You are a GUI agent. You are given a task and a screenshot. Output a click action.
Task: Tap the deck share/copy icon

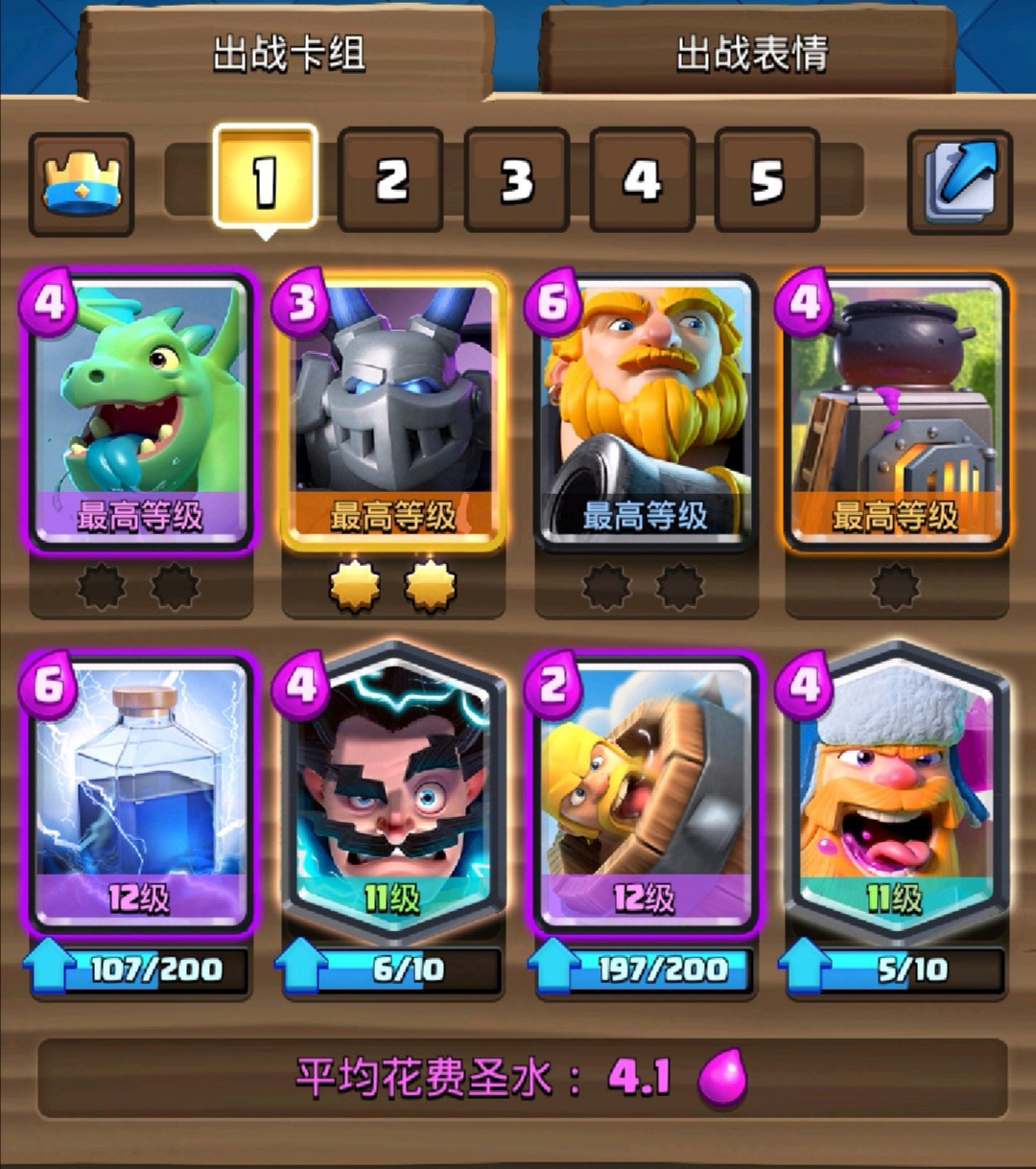pos(959,182)
